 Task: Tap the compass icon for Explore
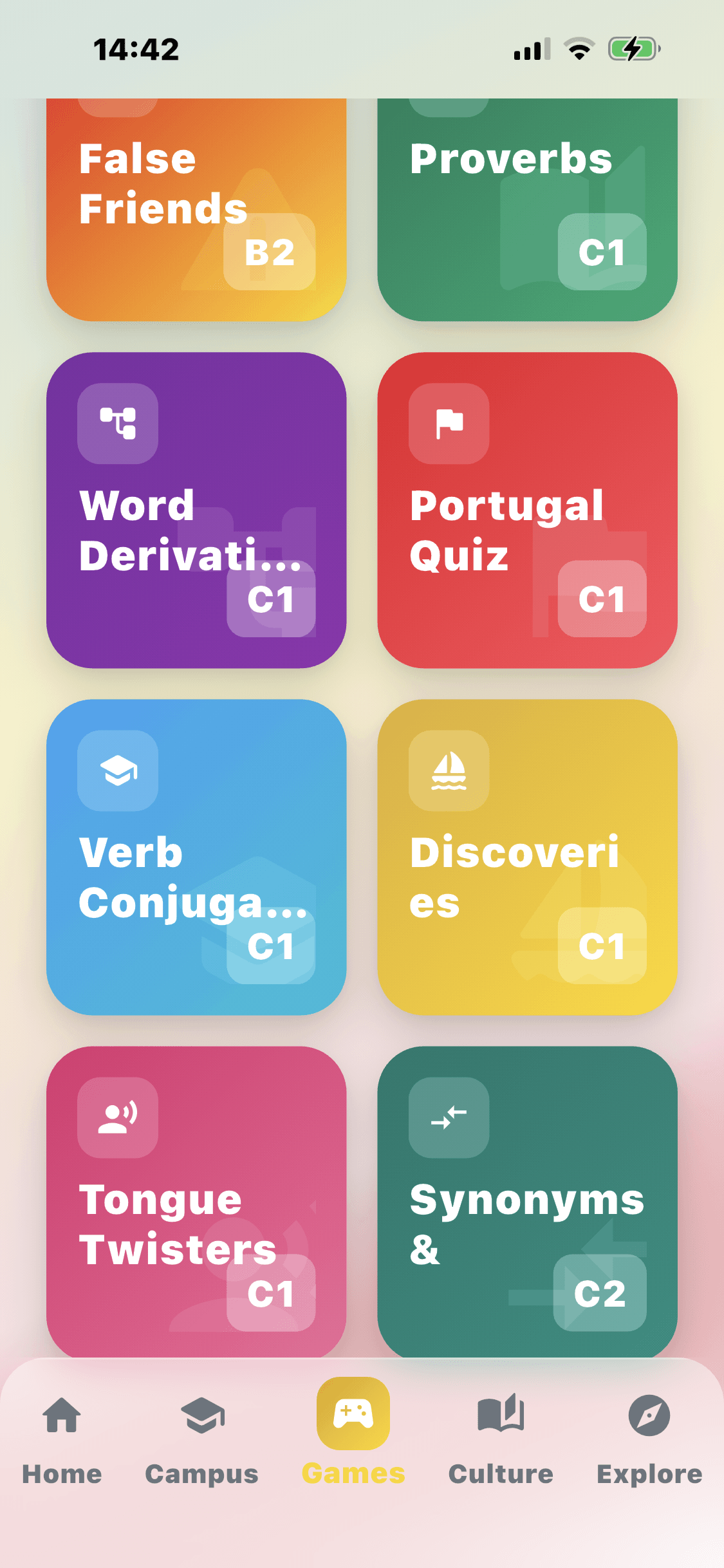(x=649, y=1416)
